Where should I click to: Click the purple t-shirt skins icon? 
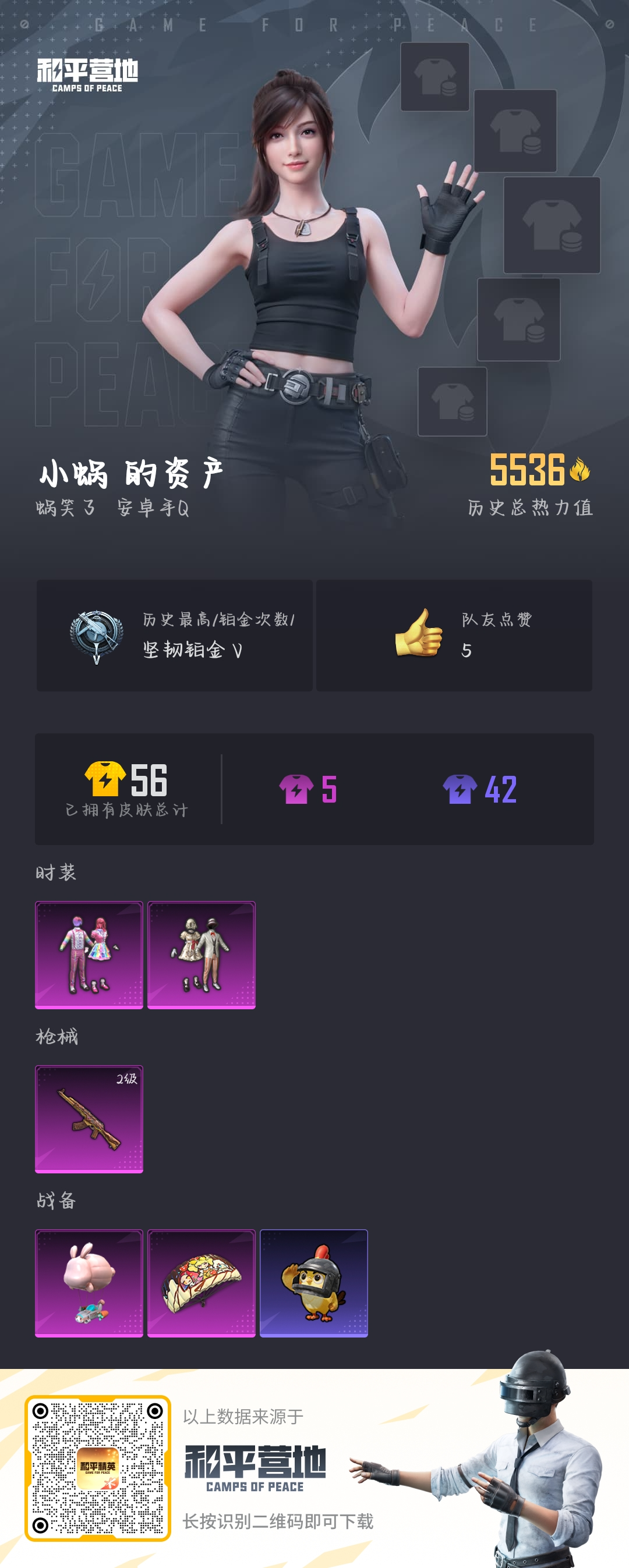click(x=464, y=789)
